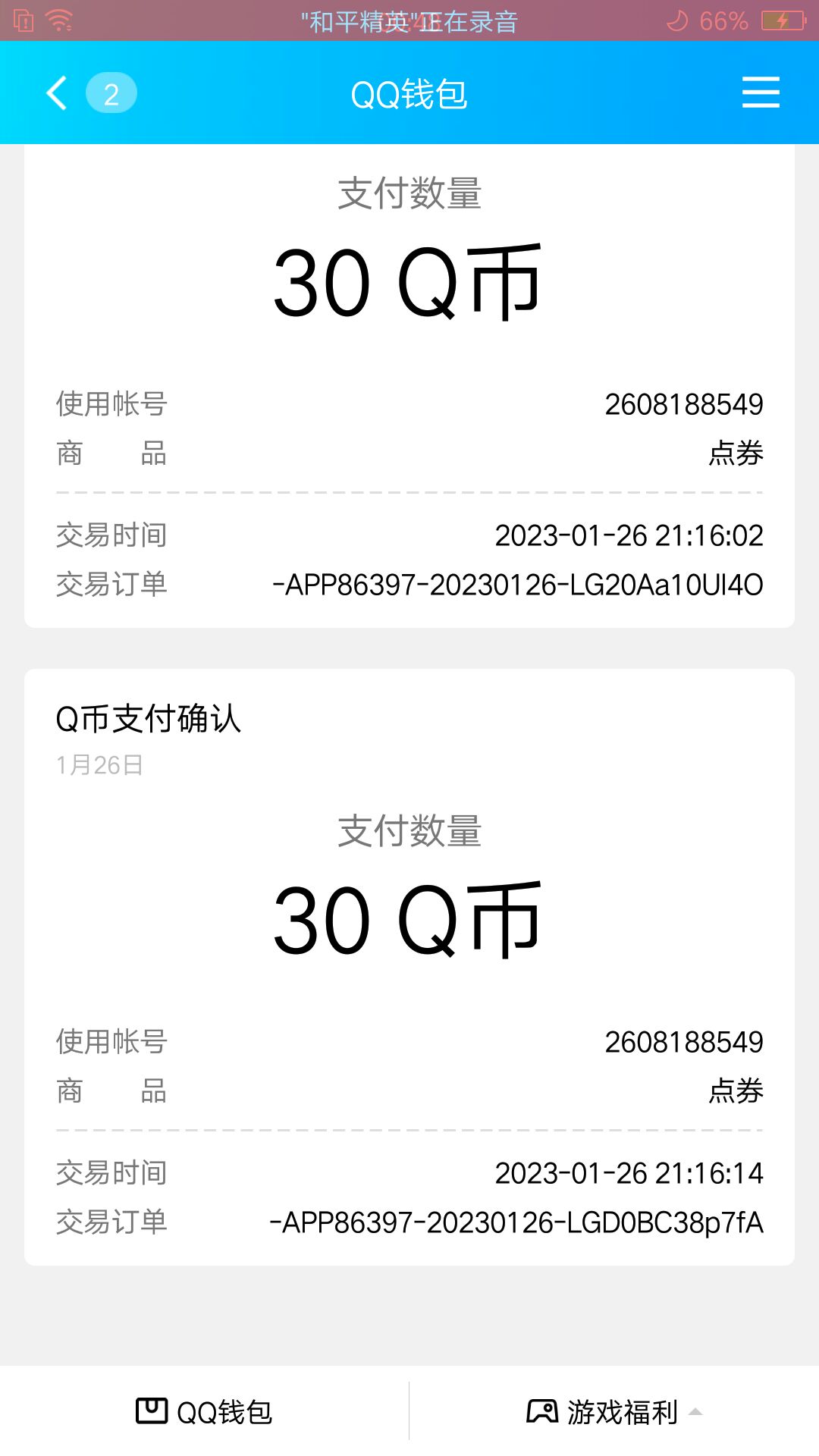This screenshot has height=1456, width=819.
Task: Open payment card from 21:16:02
Action: click(x=409, y=387)
